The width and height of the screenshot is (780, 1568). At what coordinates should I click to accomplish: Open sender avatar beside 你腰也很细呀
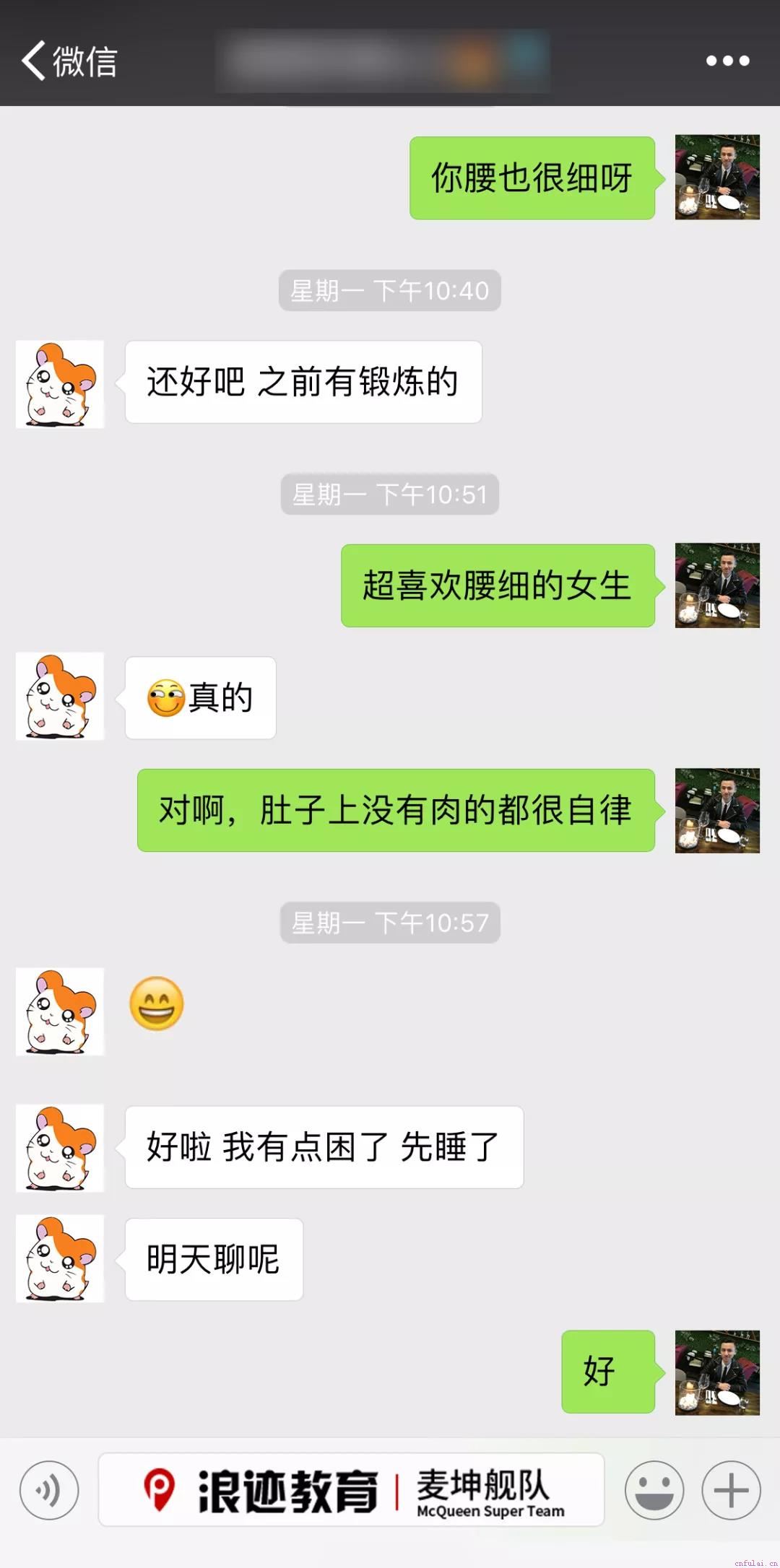717,178
